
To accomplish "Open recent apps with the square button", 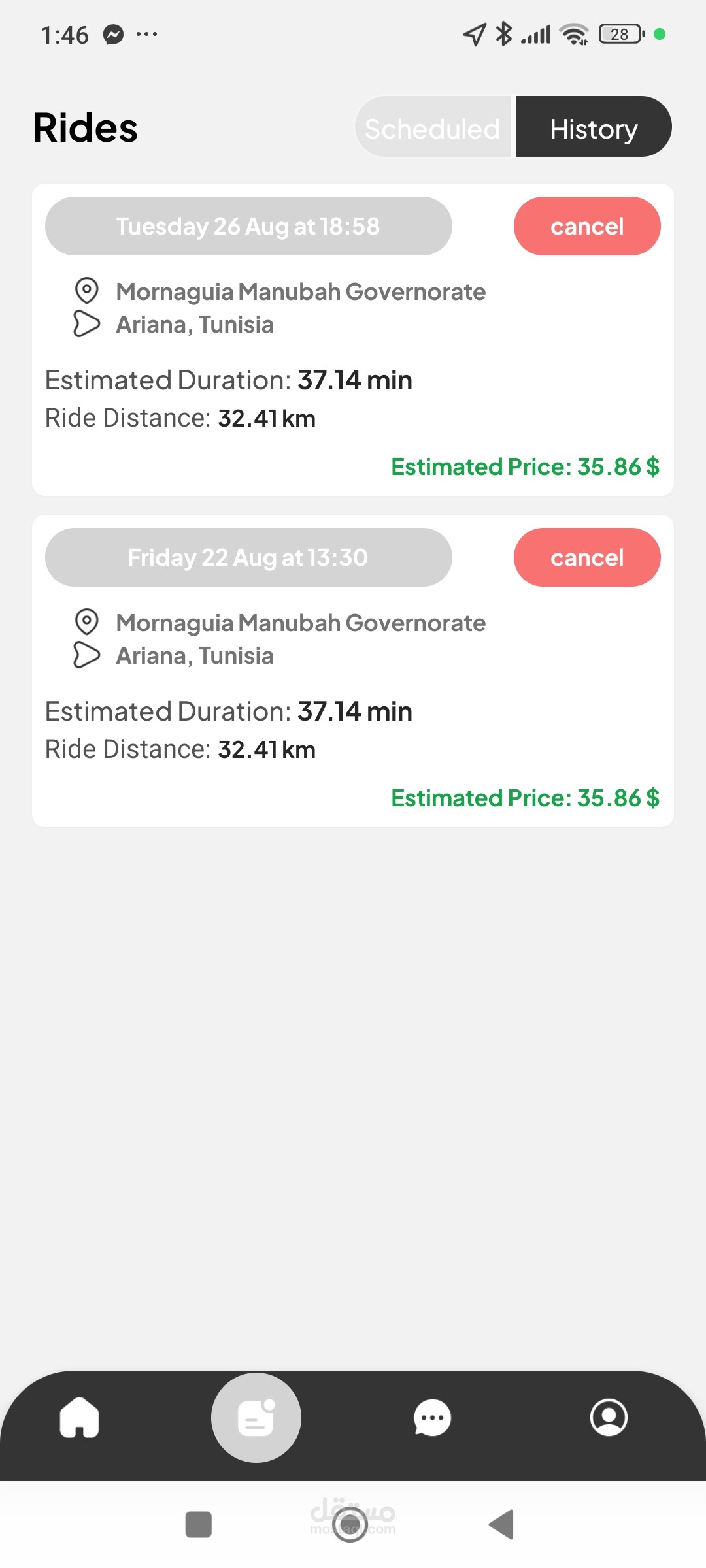I will click(199, 1525).
